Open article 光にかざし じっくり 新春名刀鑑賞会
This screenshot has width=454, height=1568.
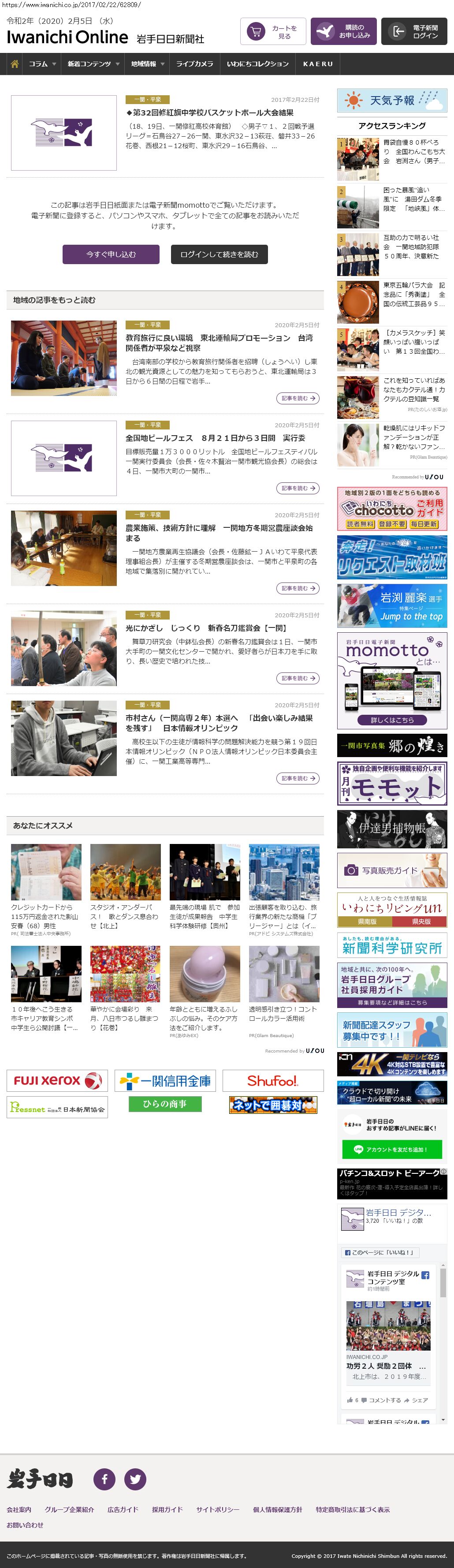206,627
